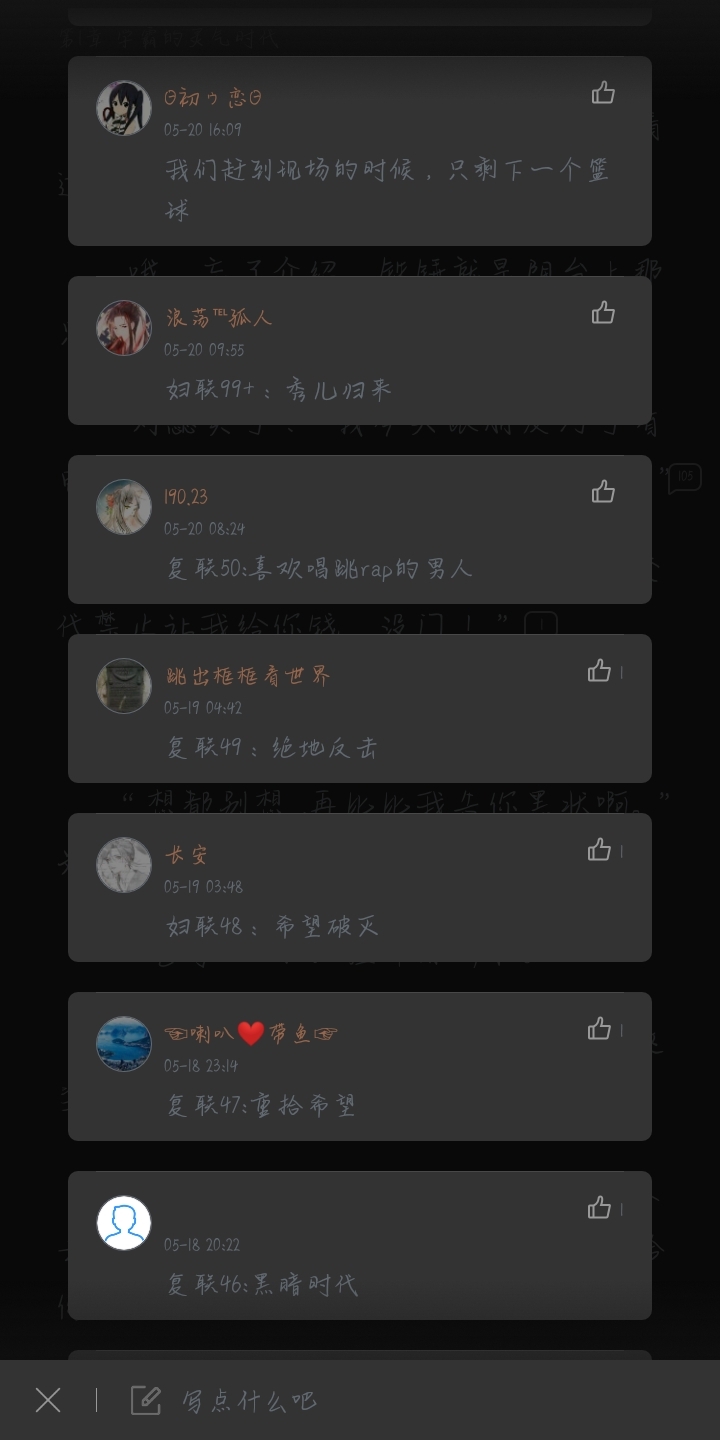Open the default avatar on 复联46 comment

pyautogui.click(x=124, y=1223)
